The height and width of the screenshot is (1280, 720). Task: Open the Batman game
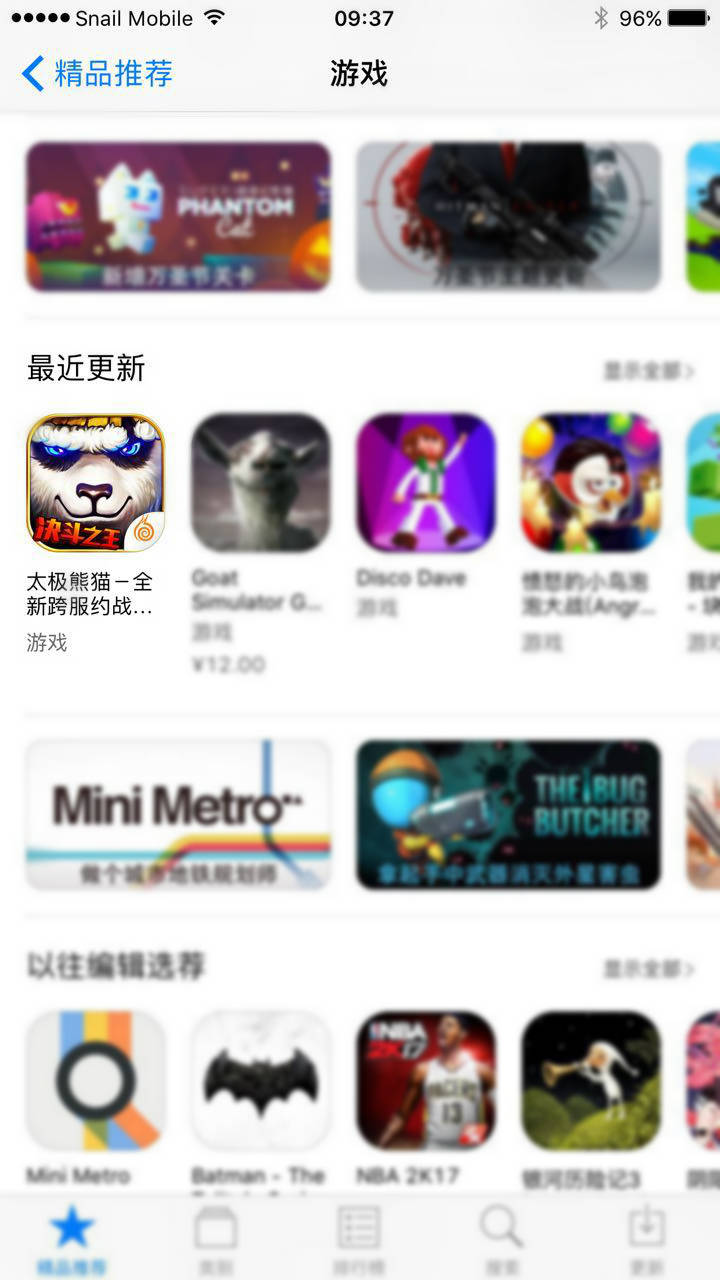click(x=261, y=1080)
